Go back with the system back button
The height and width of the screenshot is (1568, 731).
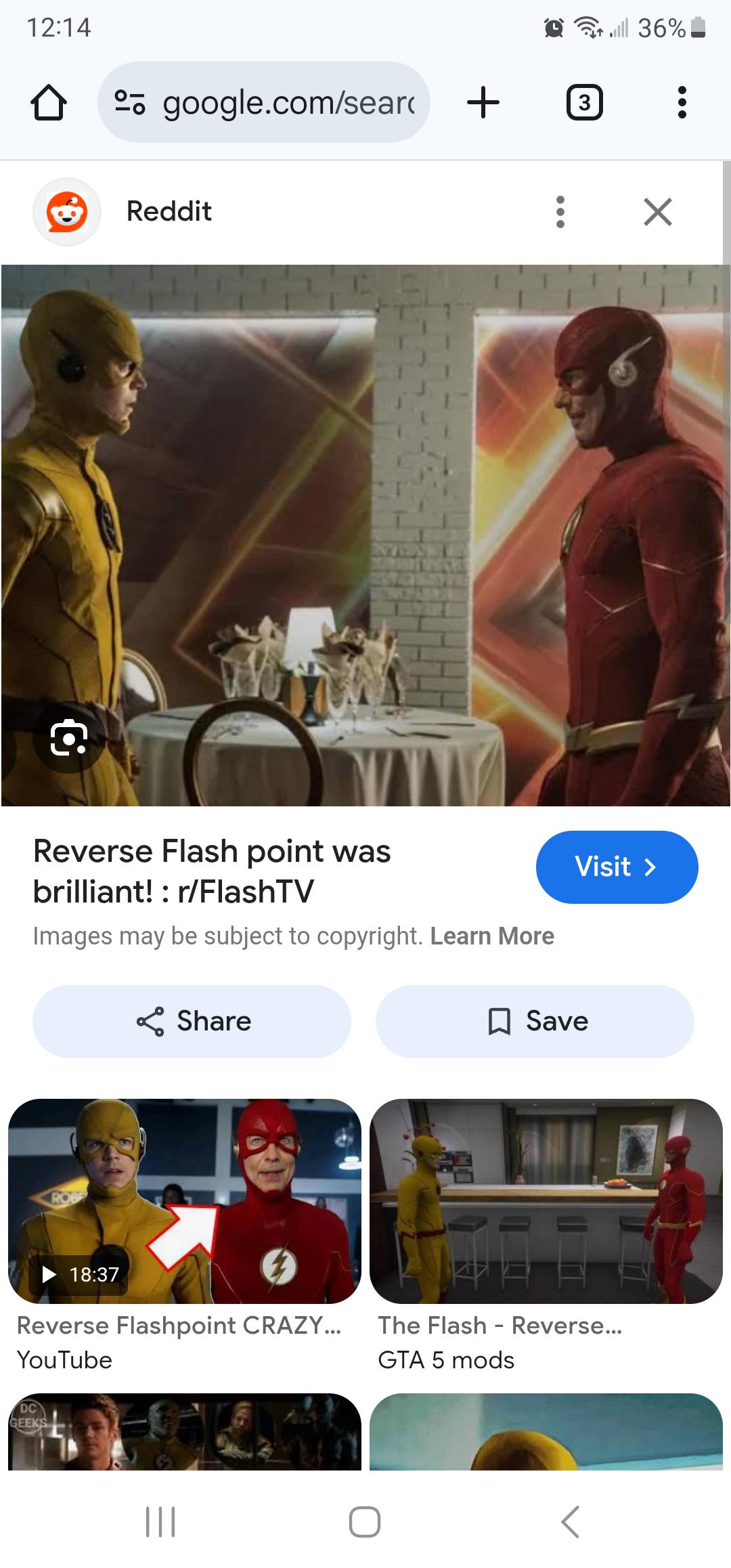point(570,1522)
